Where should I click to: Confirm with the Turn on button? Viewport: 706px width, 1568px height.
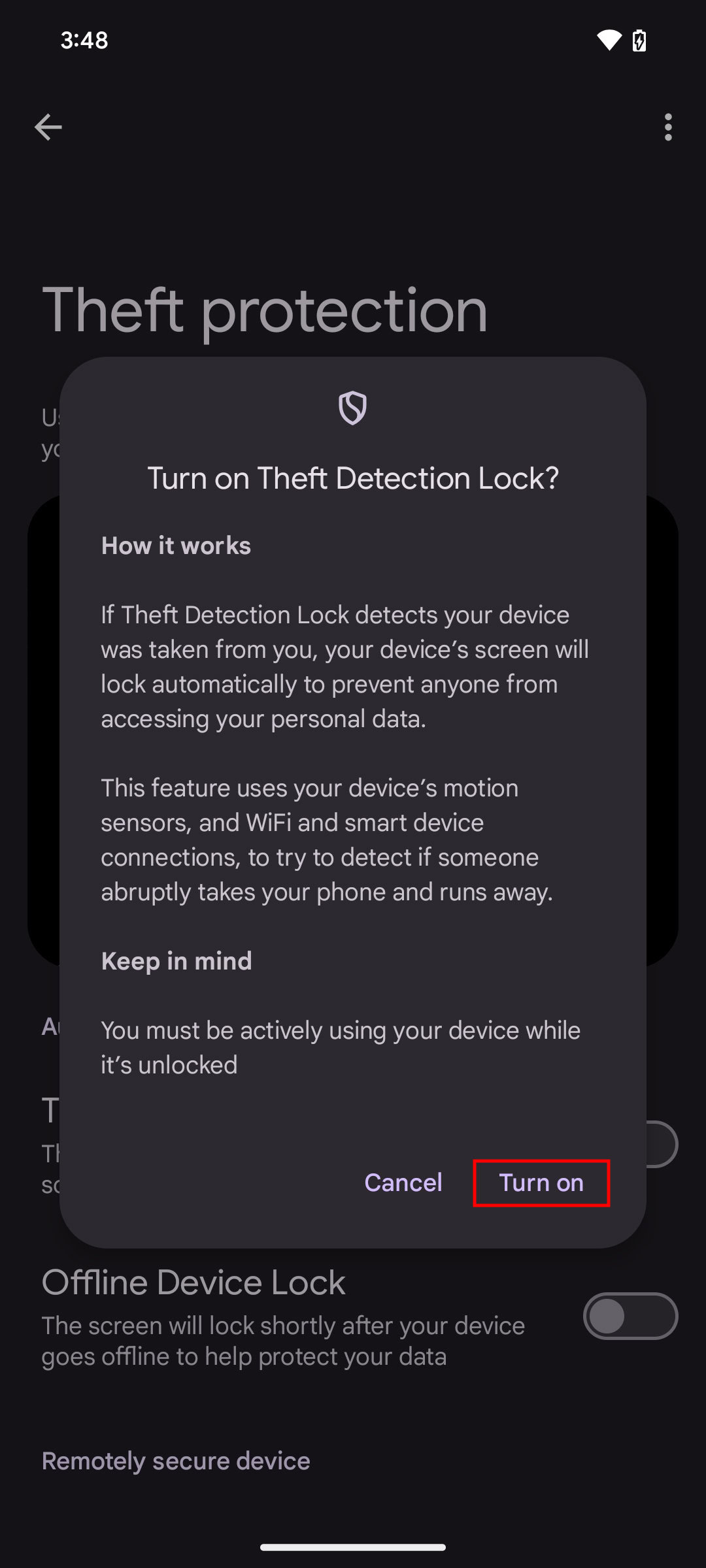[x=541, y=1183]
